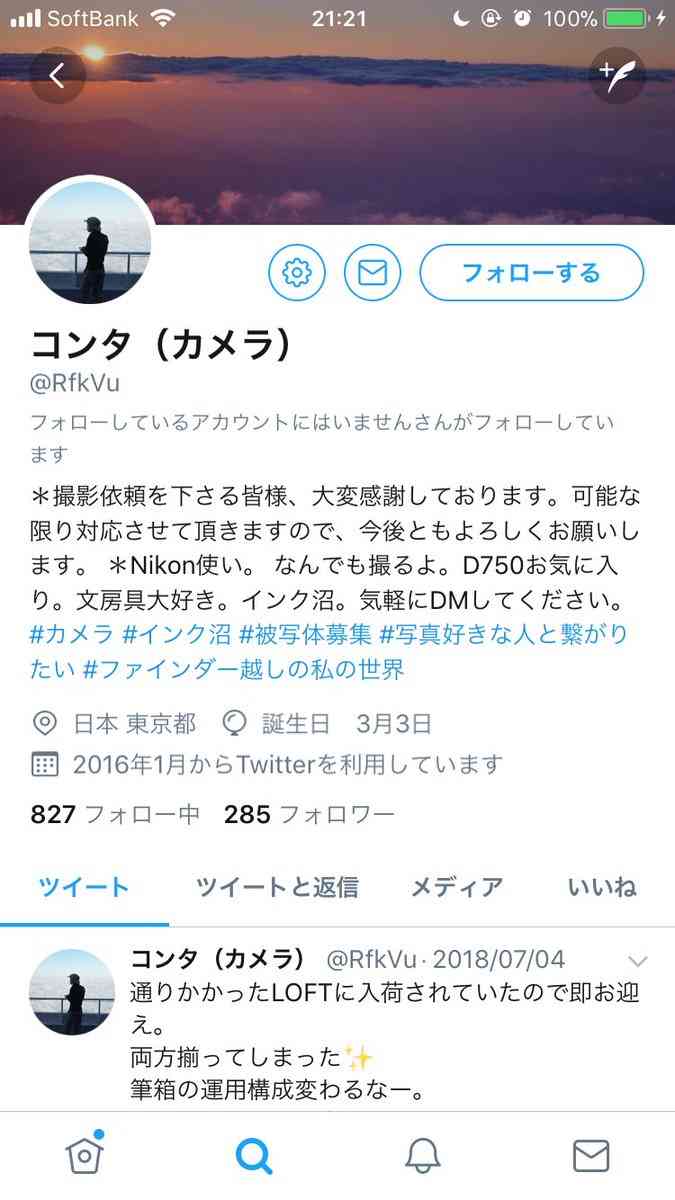Open the gear settings menu for this profile
675x1200 pixels.
(x=297, y=272)
